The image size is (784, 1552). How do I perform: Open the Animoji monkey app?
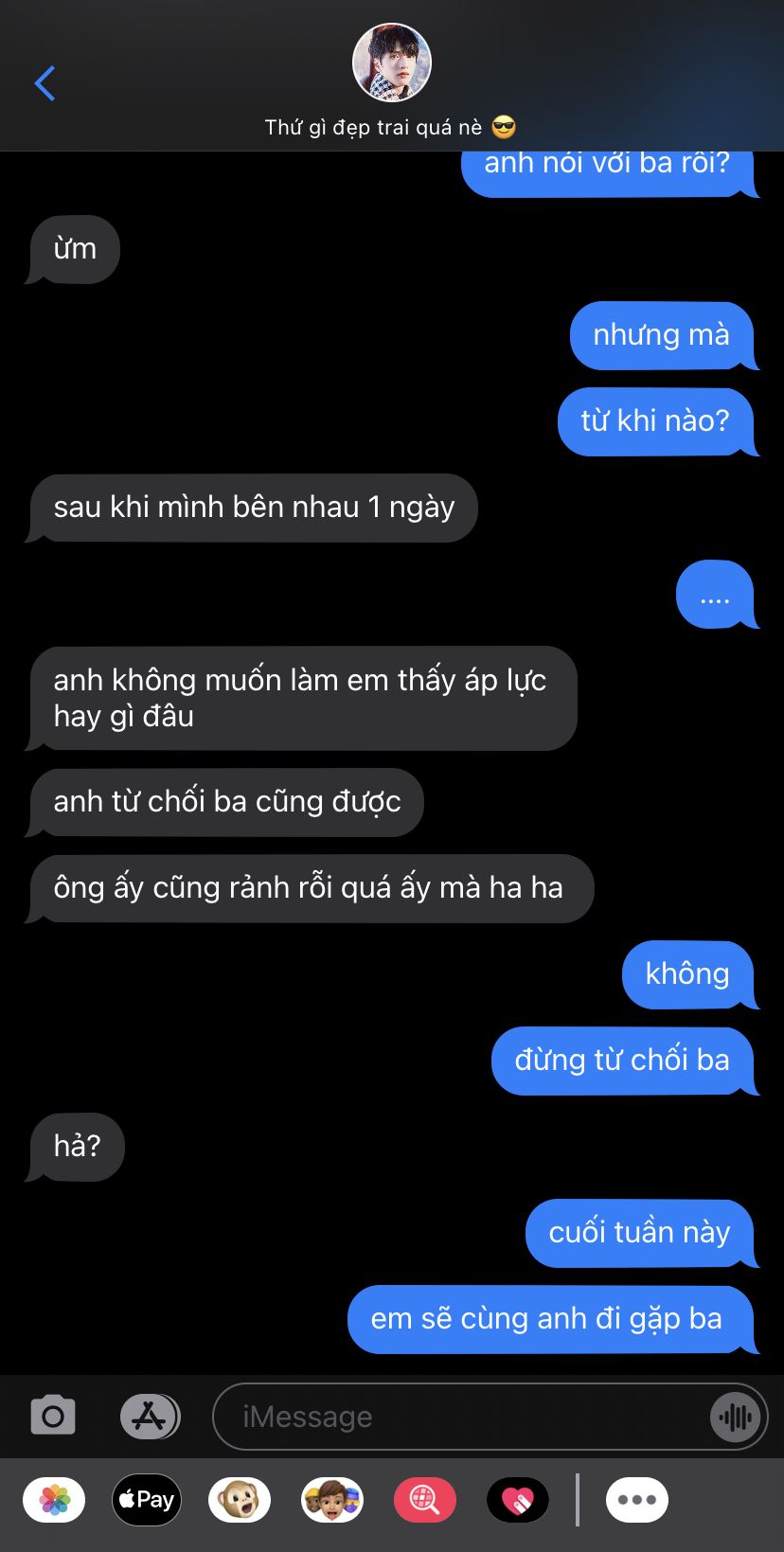tap(240, 1500)
